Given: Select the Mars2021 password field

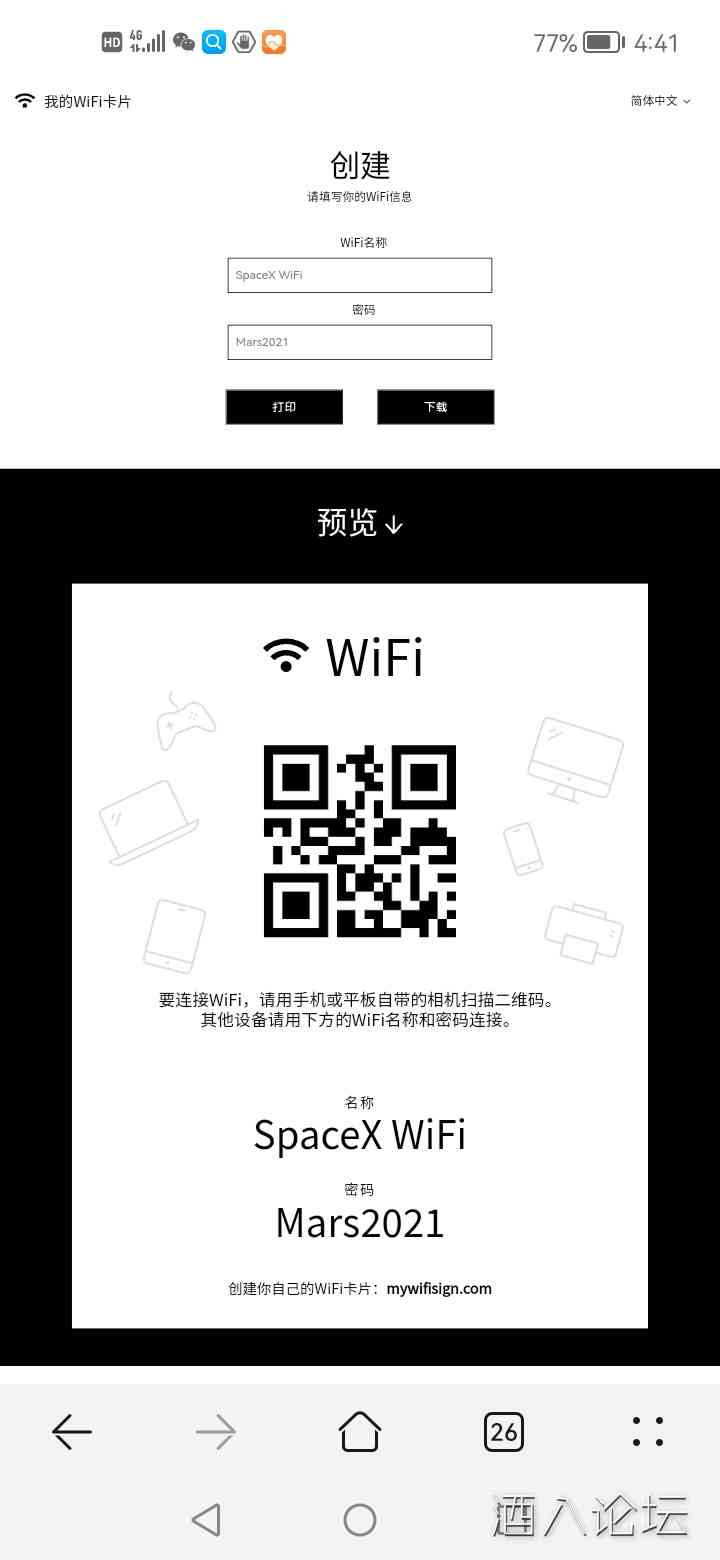Looking at the screenshot, I should [360, 343].
